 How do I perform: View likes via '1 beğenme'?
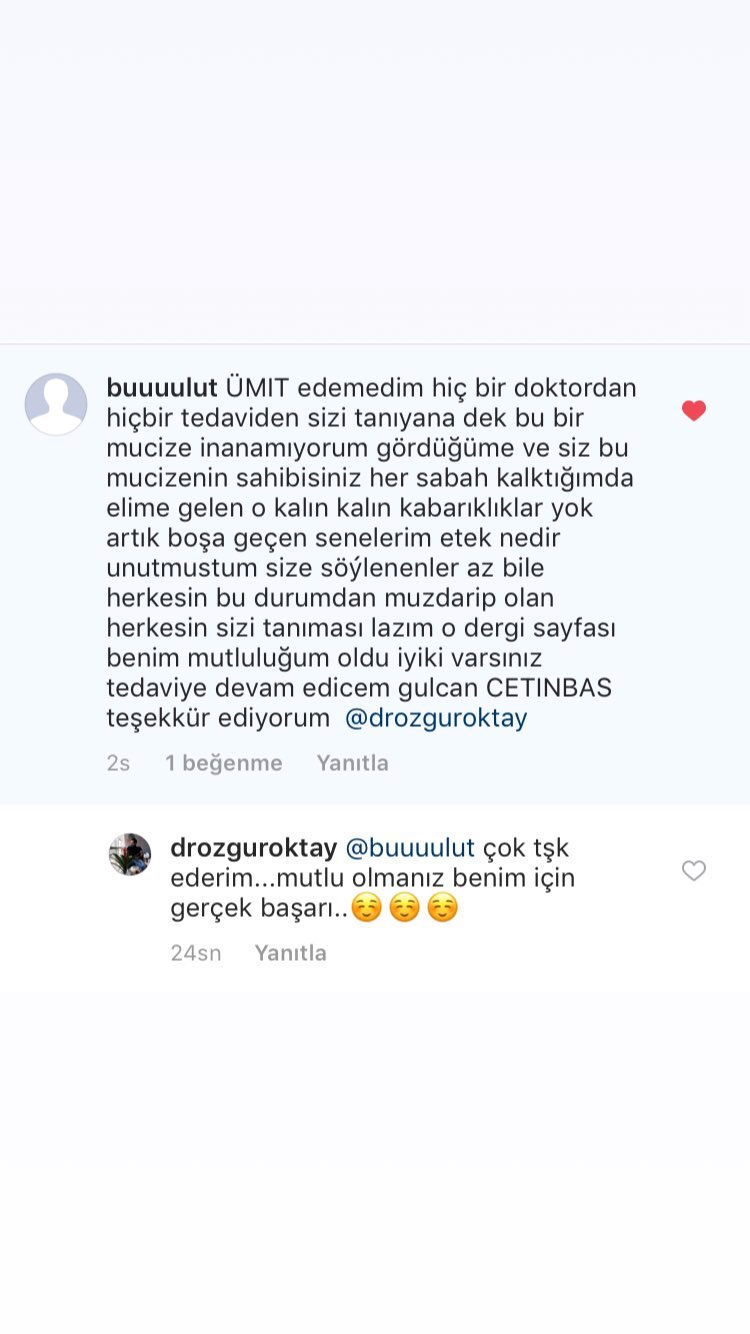(x=224, y=763)
